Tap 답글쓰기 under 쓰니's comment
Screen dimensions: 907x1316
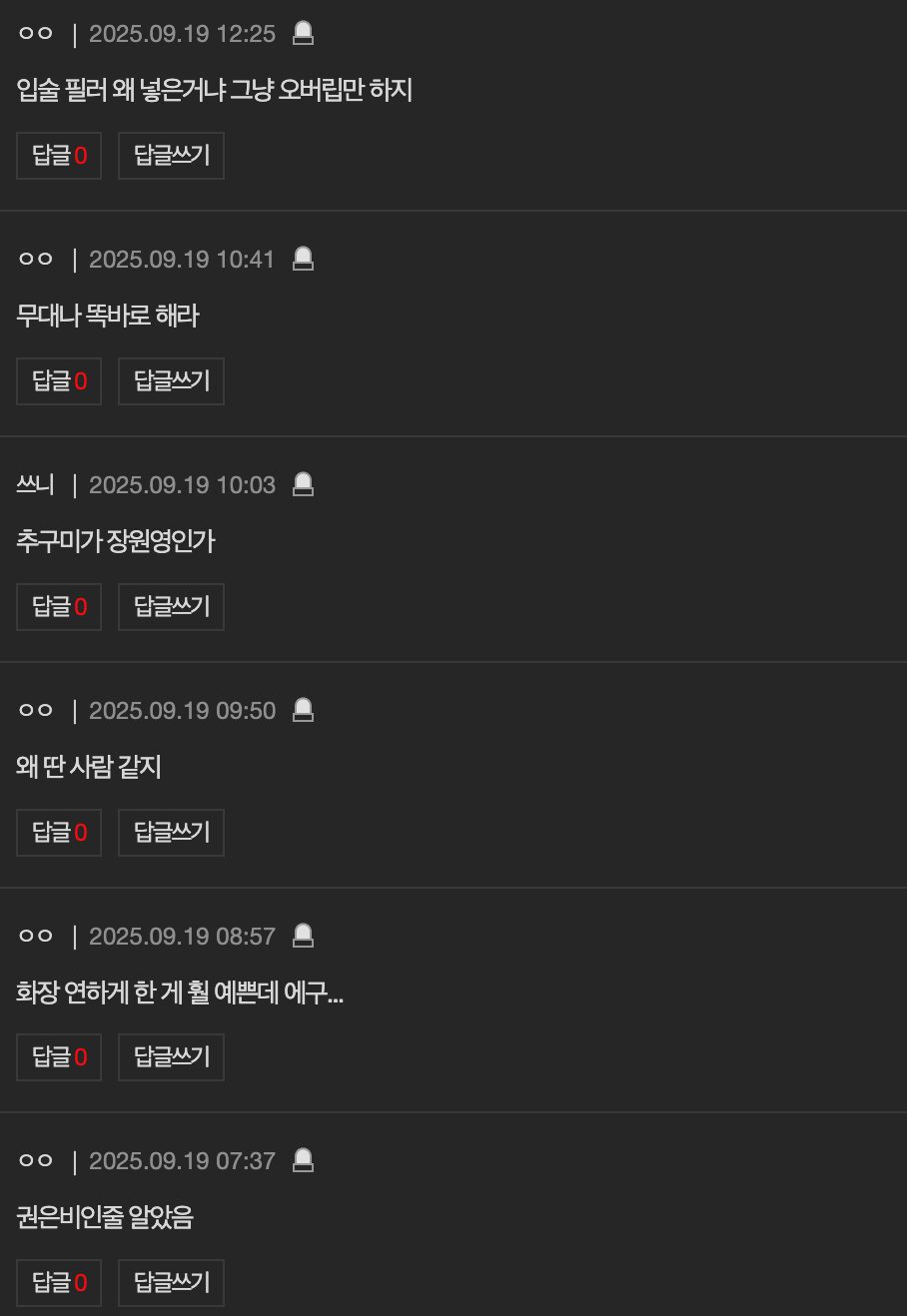tap(171, 607)
